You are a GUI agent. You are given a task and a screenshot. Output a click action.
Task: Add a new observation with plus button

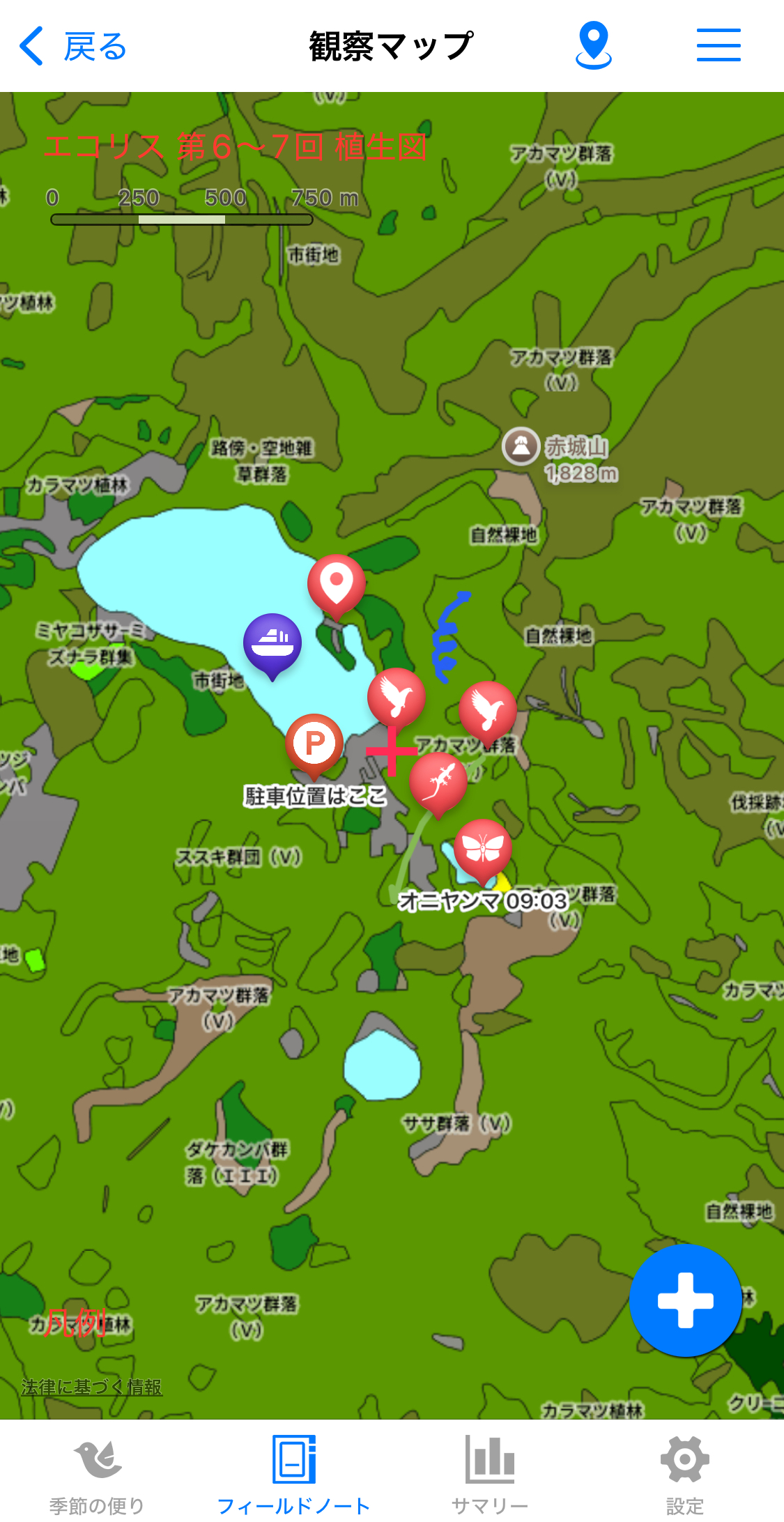click(x=685, y=1300)
